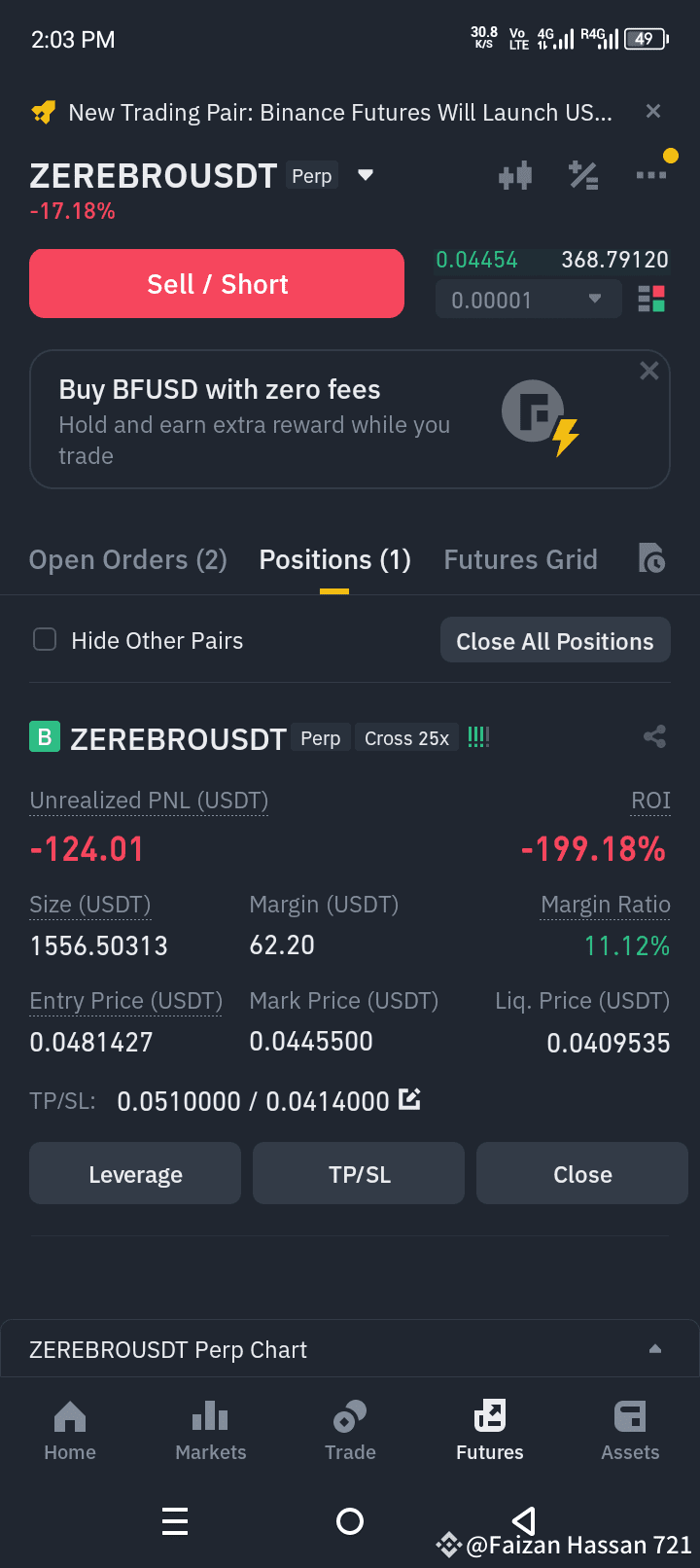Open the three-dot overflow menu
Viewport: 700px width, 1568px height.
(x=651, y=175)
